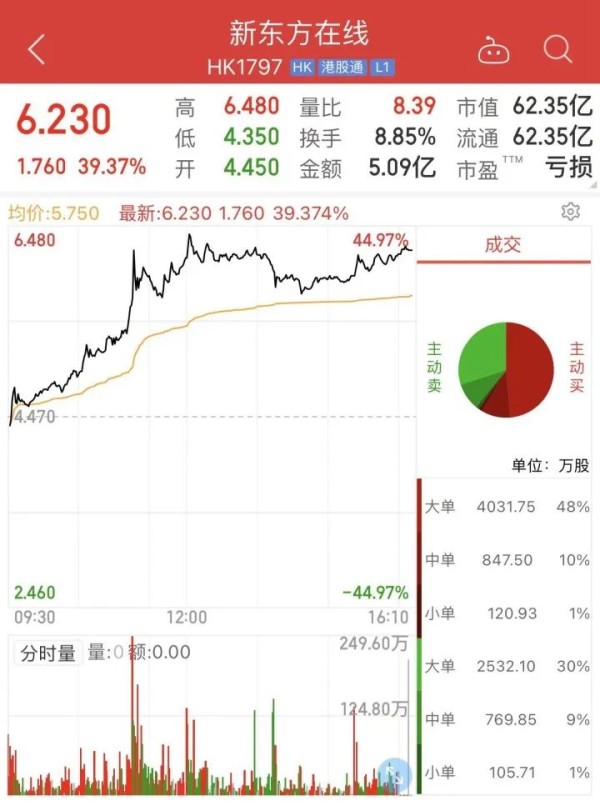600x801 pixels.
Task: Go back using the top-left arrow
Action: (x=37, y=48)
